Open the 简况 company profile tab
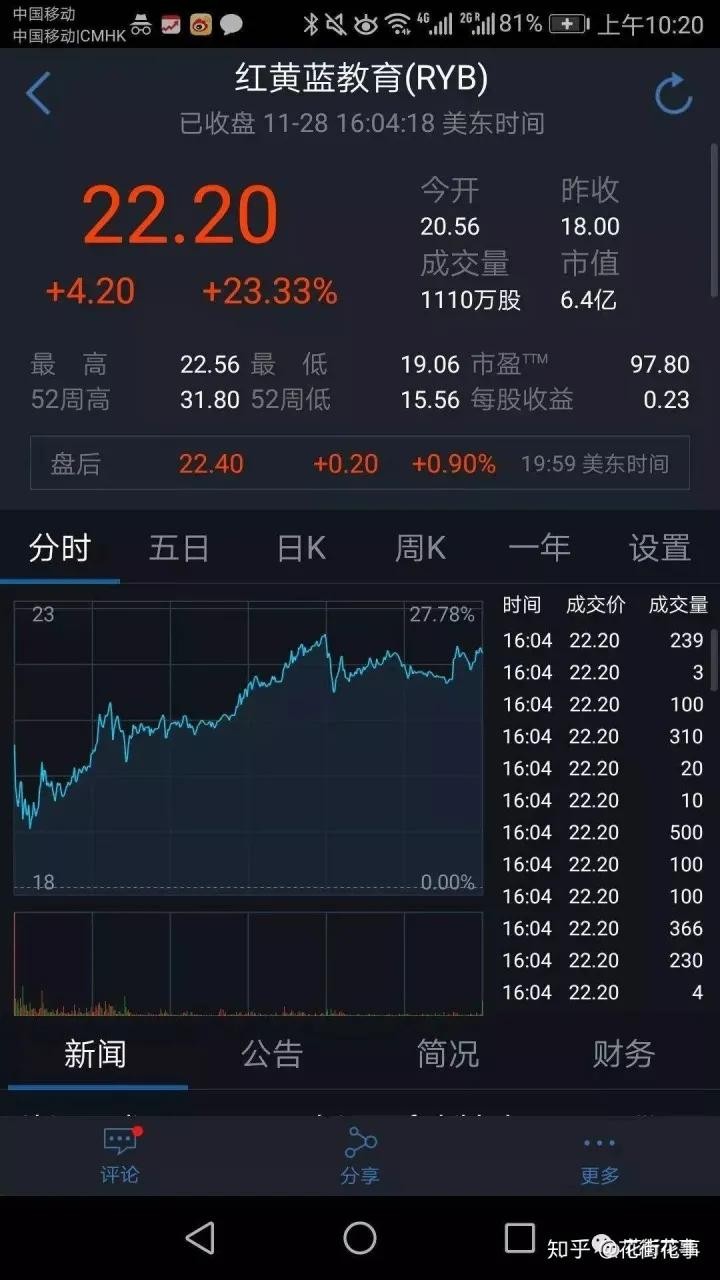The width and height of the screenshot is (720, 1280). point(447,1054)
